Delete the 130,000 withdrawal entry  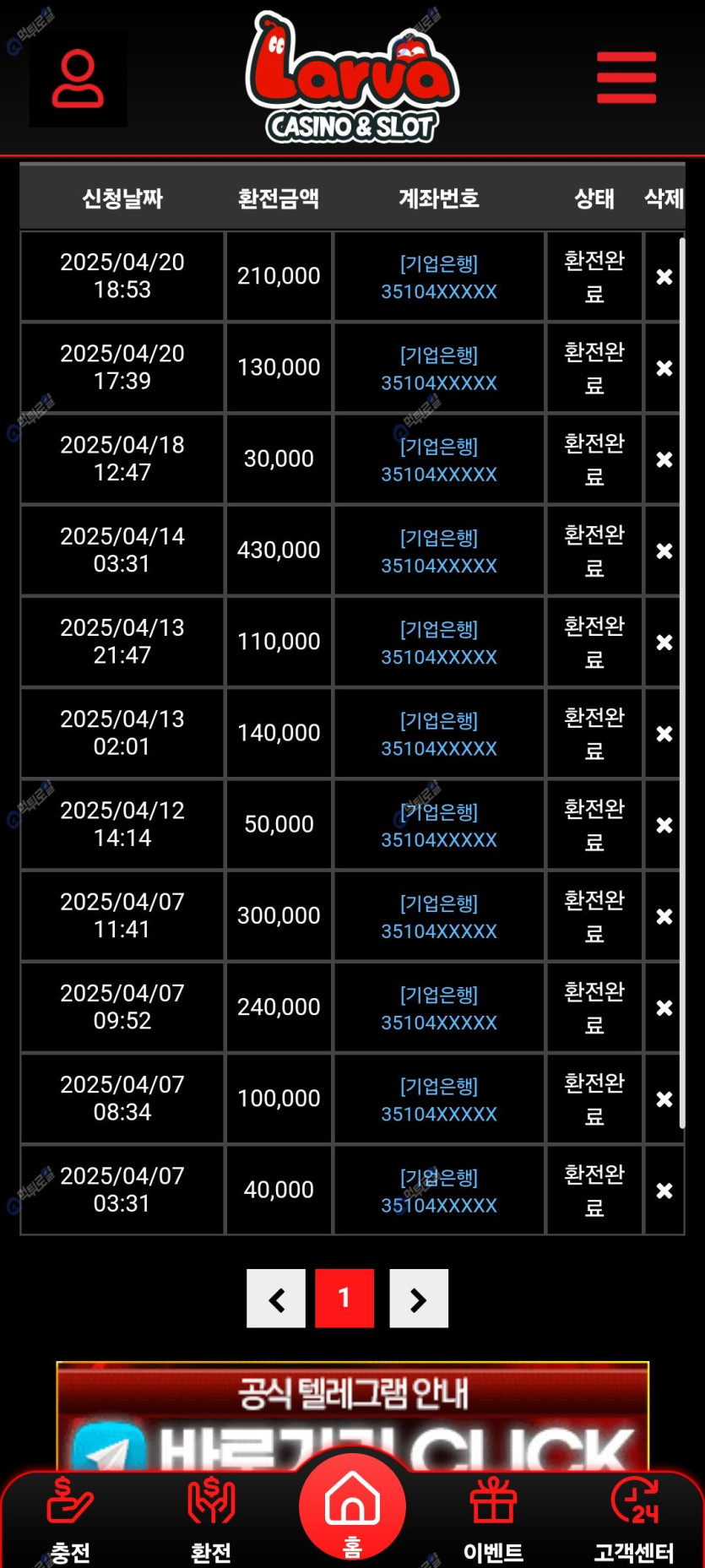click(x=664, y=368)
